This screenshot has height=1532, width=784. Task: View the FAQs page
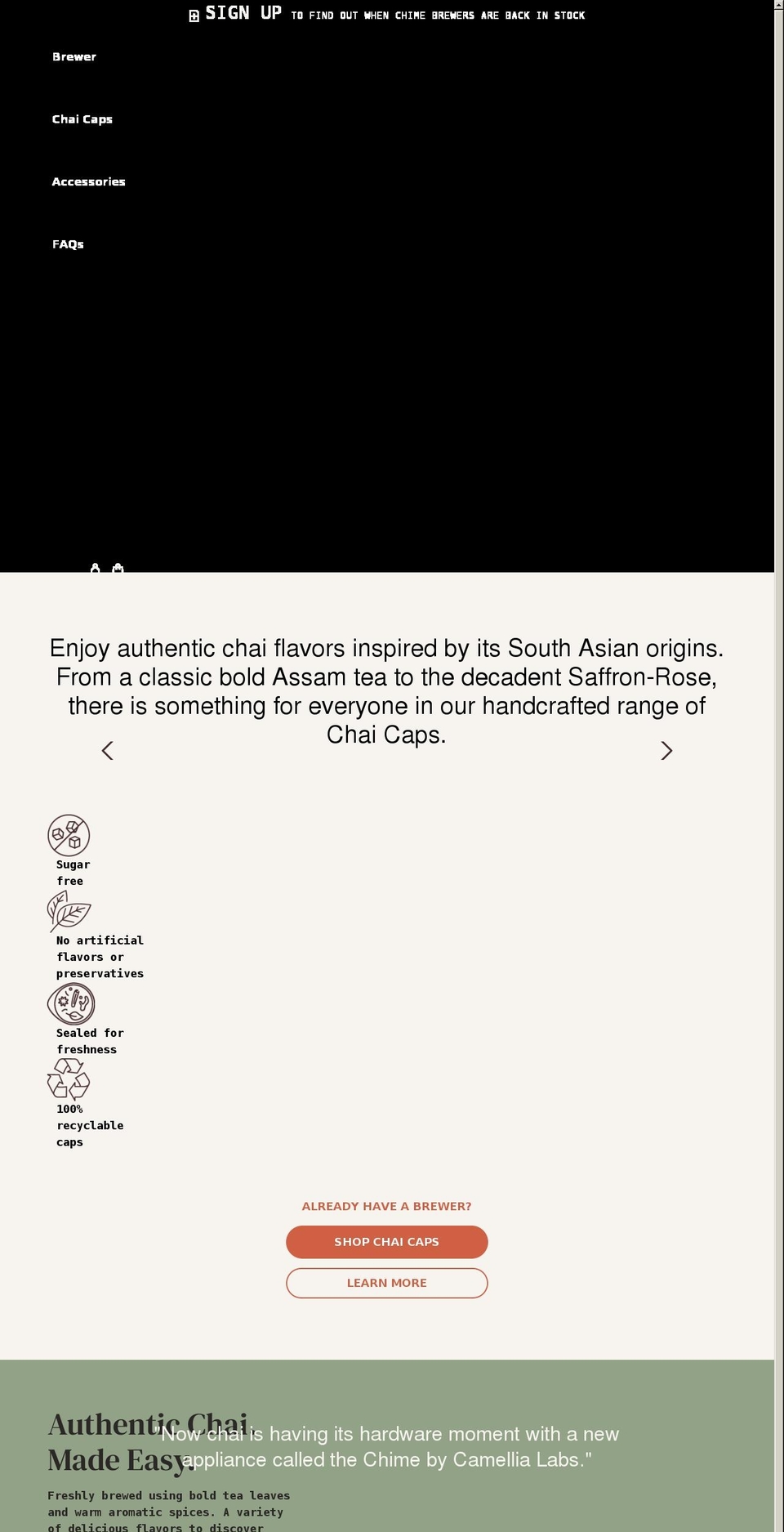click(68, 244)
